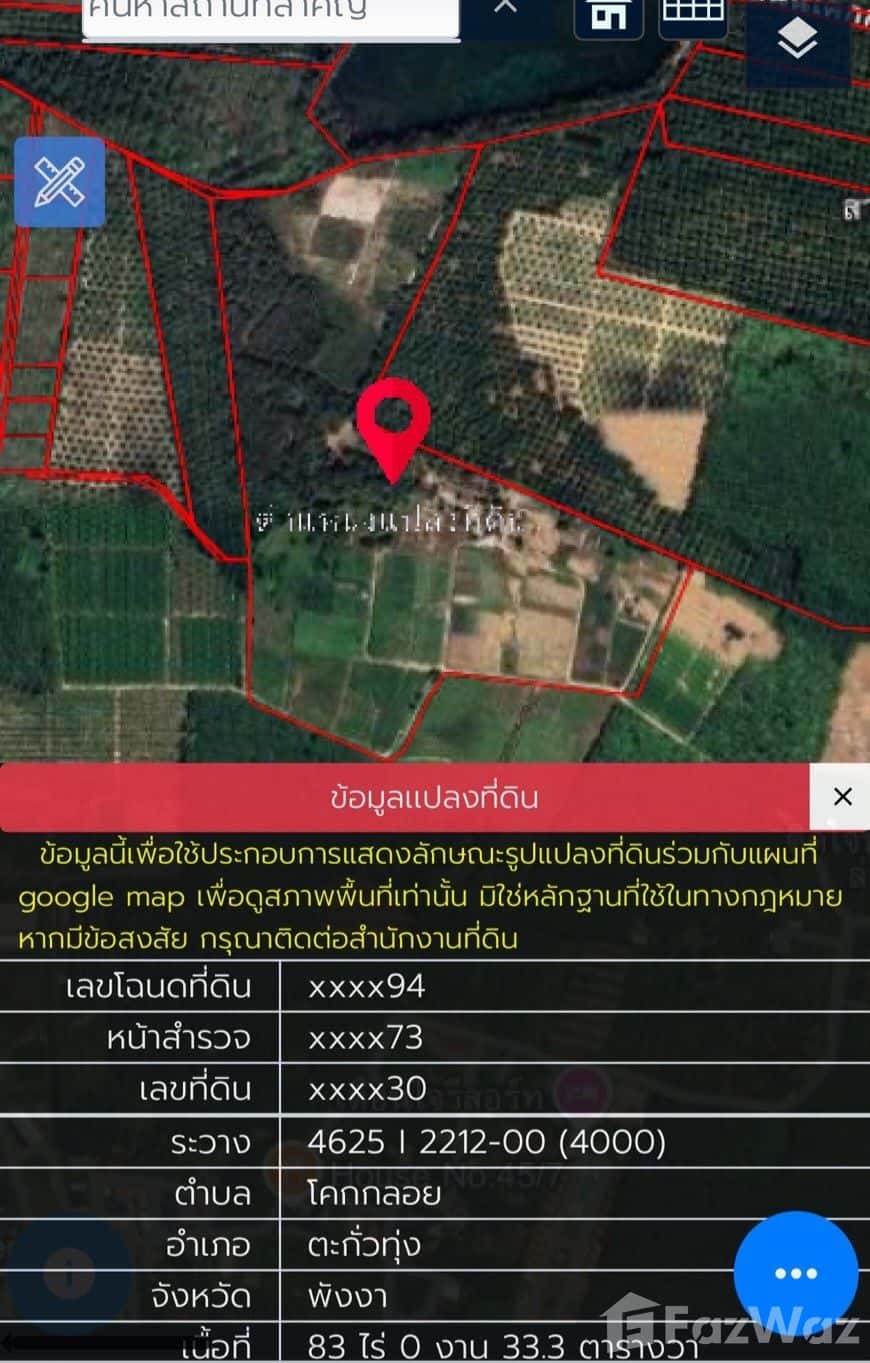Viewport: 870px width, 1363px height.
Task: Click the survey page value xxxx73
Action: click(x=368, y=1038)
